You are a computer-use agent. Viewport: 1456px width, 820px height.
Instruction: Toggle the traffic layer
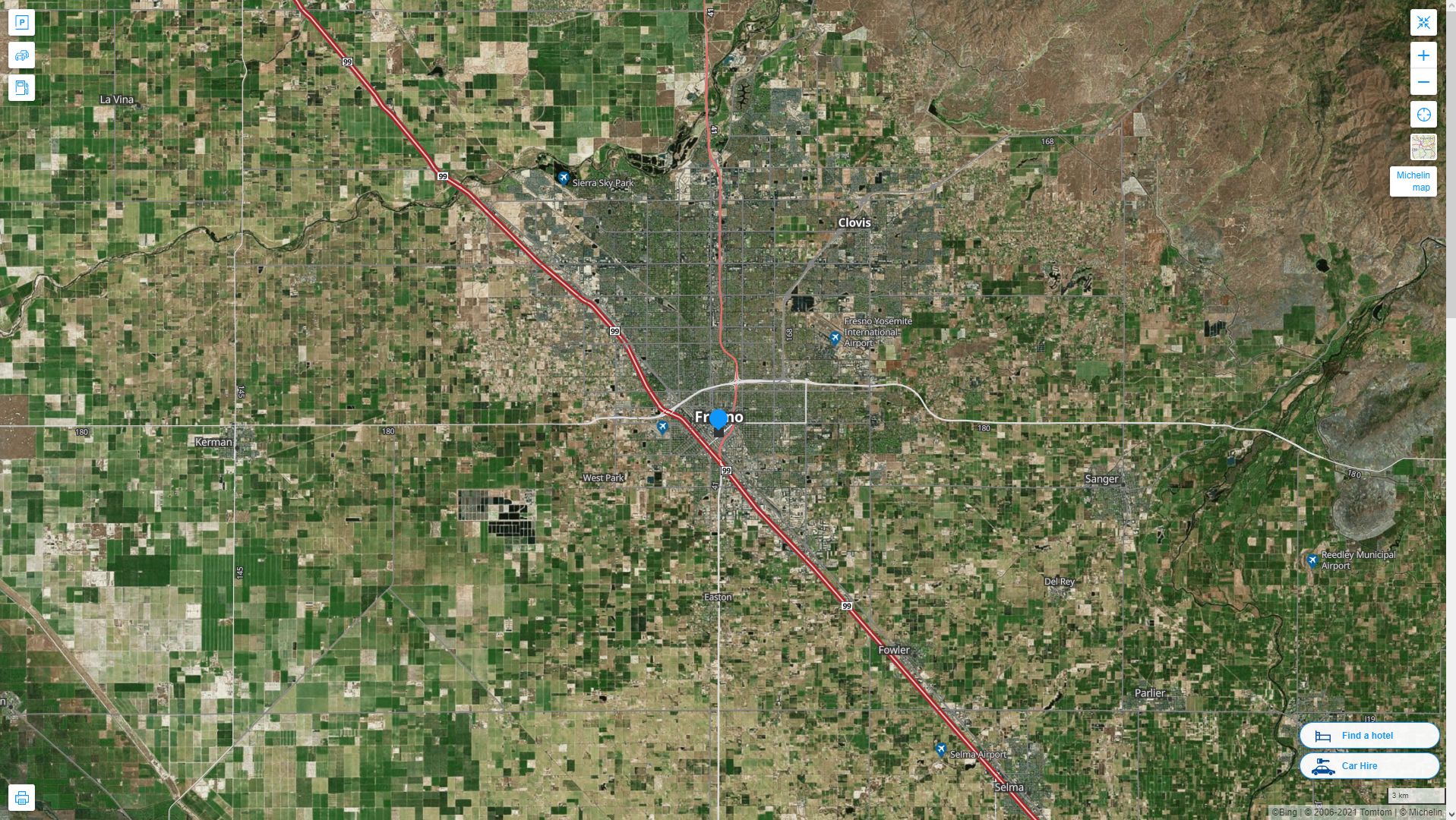click(x=21, y=55)
